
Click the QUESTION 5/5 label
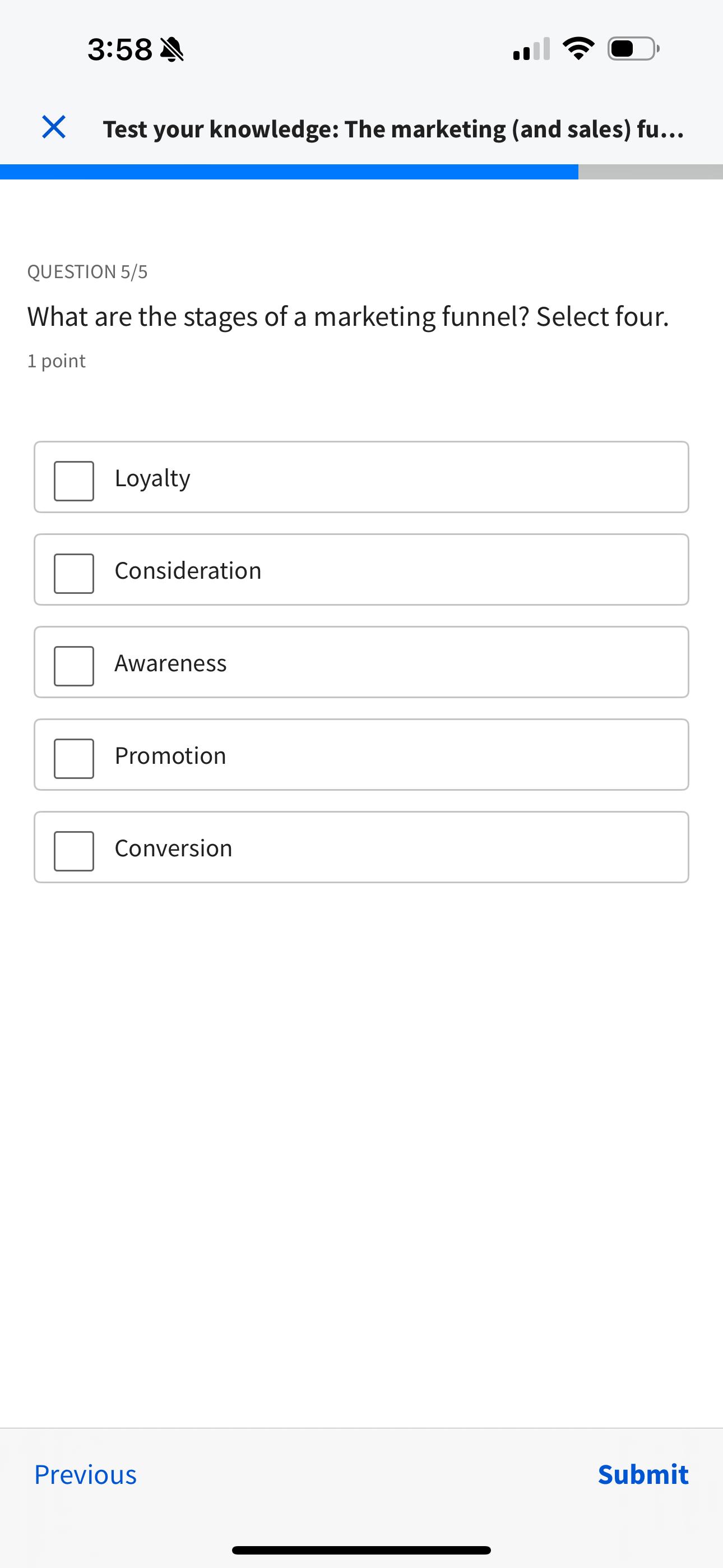87,271
